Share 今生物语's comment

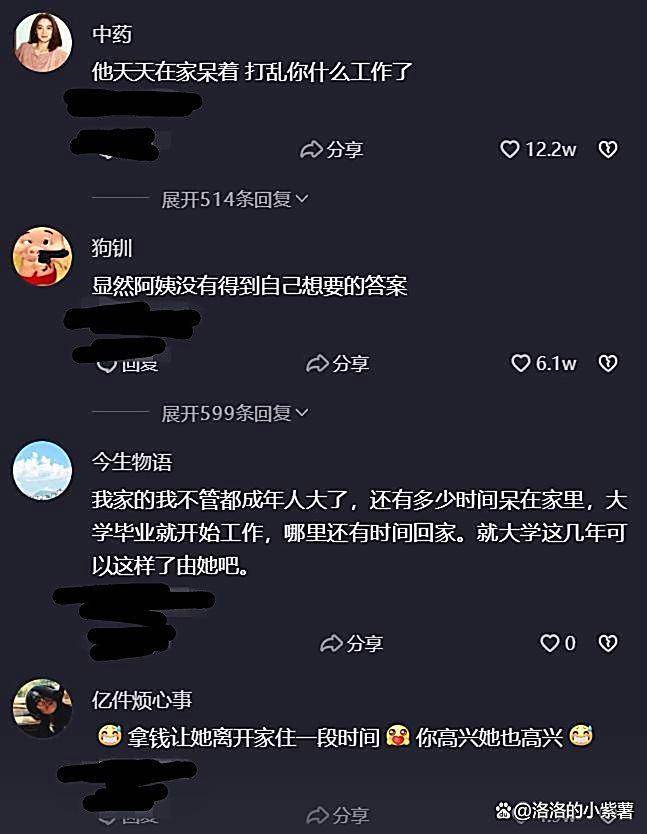click(x=352, y=644)
